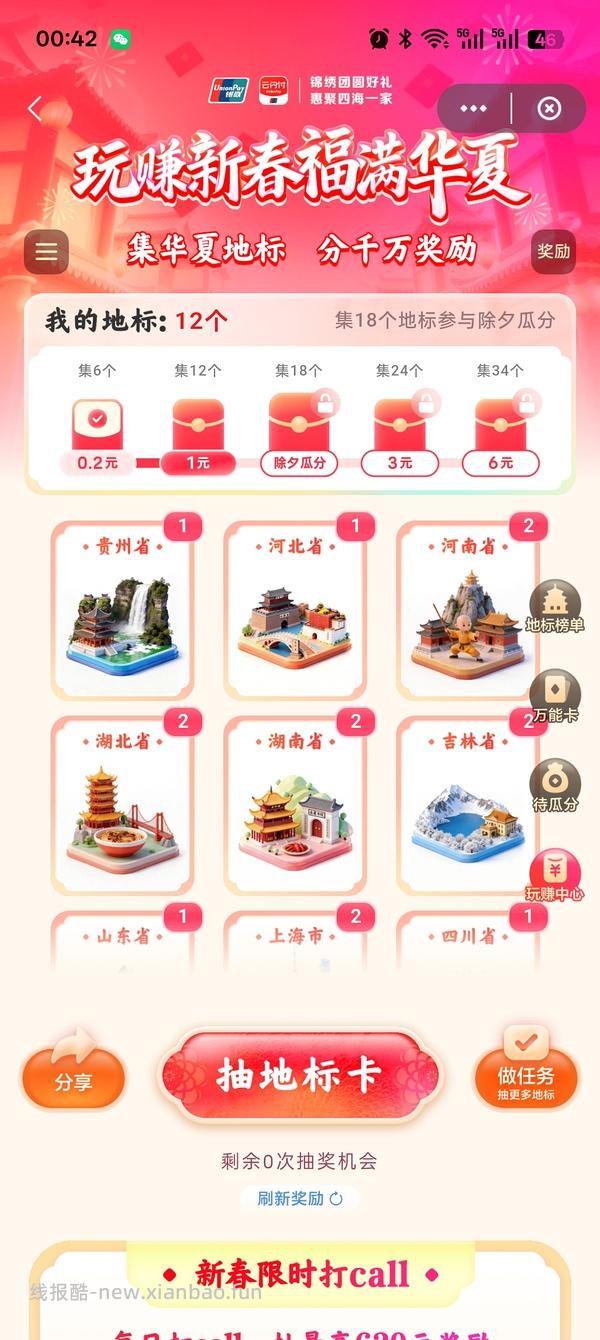Open 地标榜单 landmark ranking
This screenshot has height=1340, width=600.
[555, 608]
